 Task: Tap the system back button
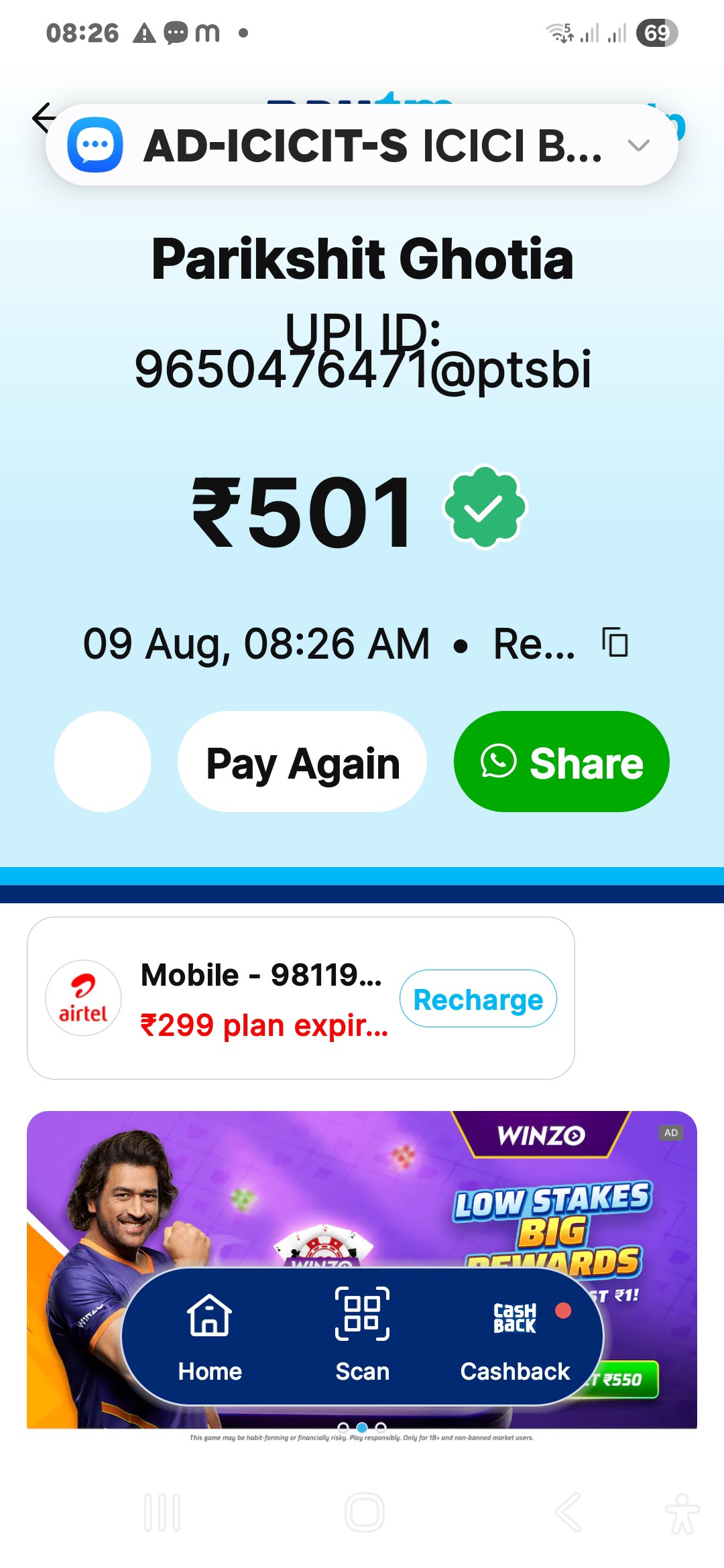click(567, 1512)
